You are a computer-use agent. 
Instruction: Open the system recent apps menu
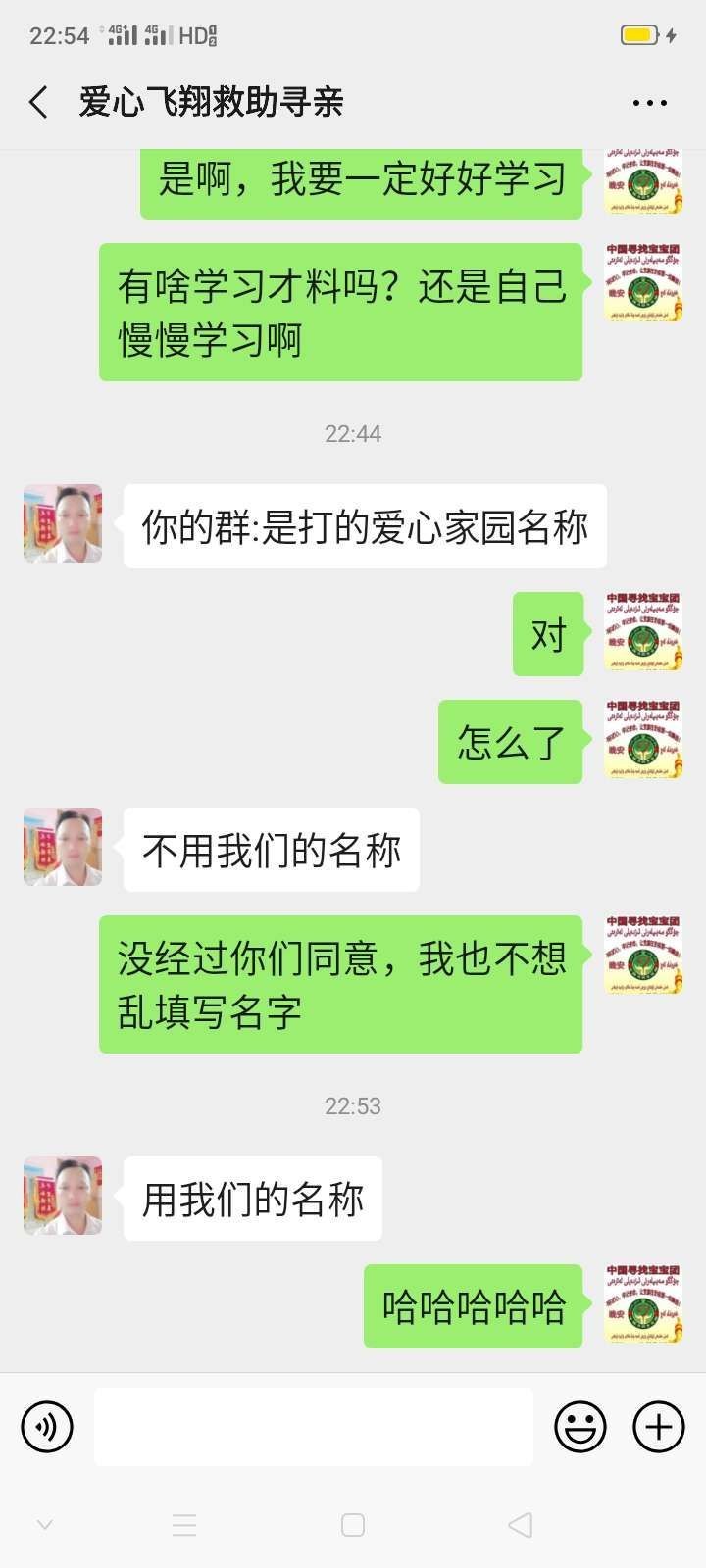(x=184, y=1525)
